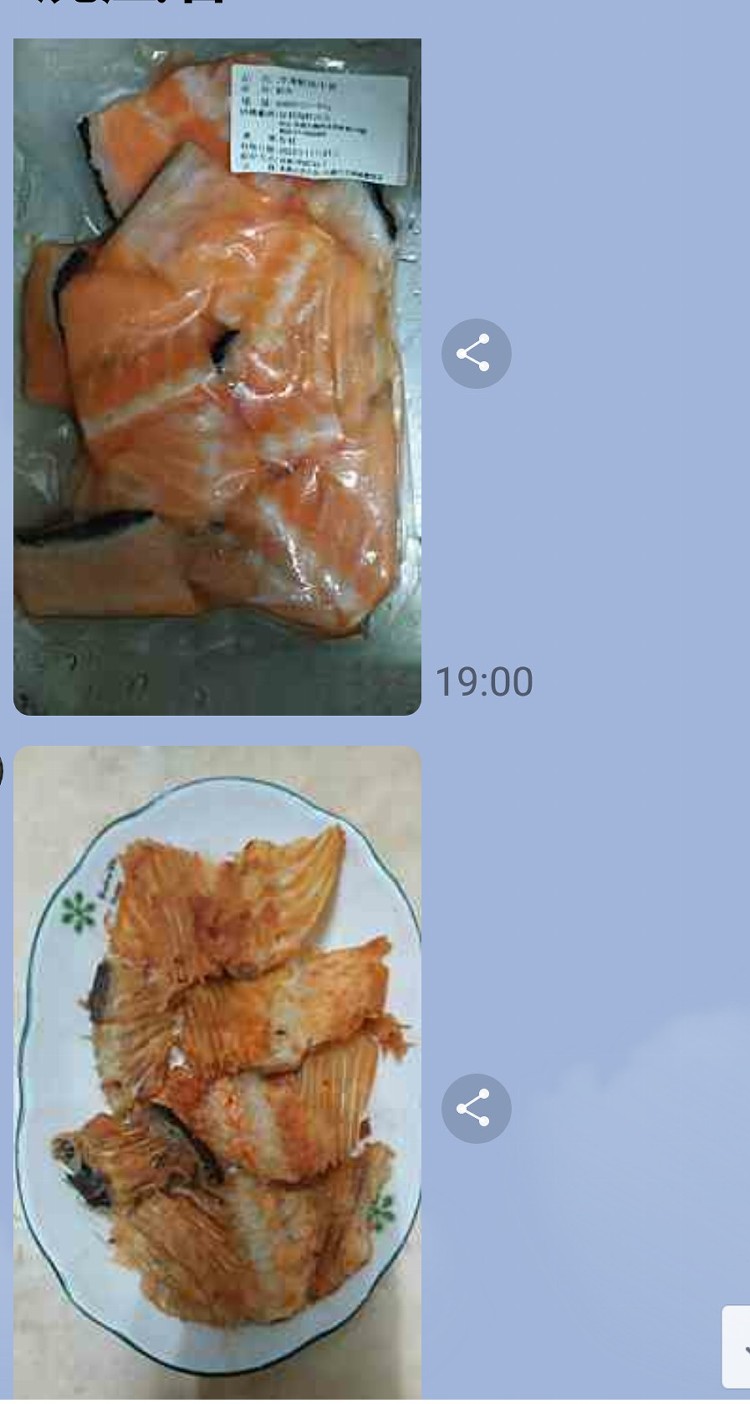
Task: Open the cooked salmon plate photo
Action: click(x=217, y=1072)
